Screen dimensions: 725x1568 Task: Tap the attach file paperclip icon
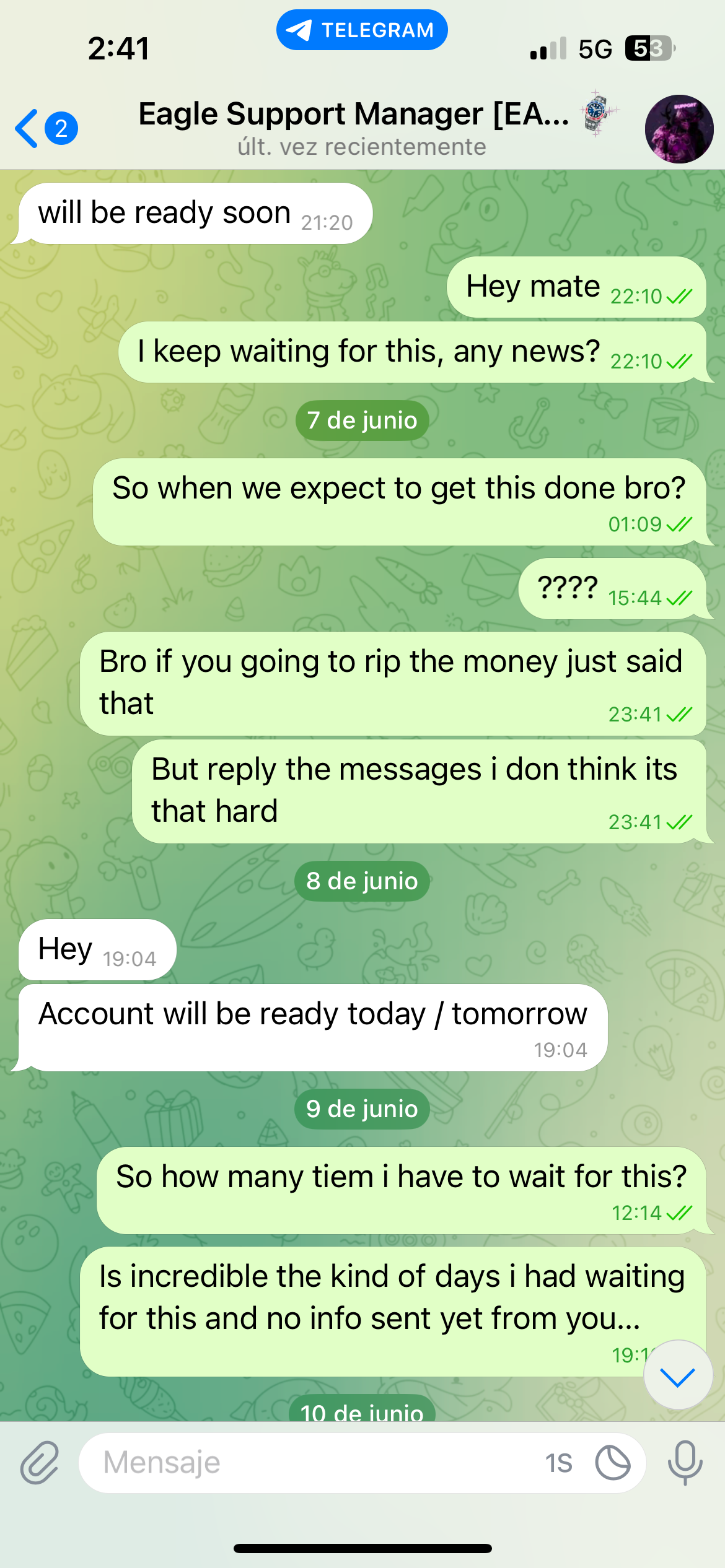[x=40, y=1463]
